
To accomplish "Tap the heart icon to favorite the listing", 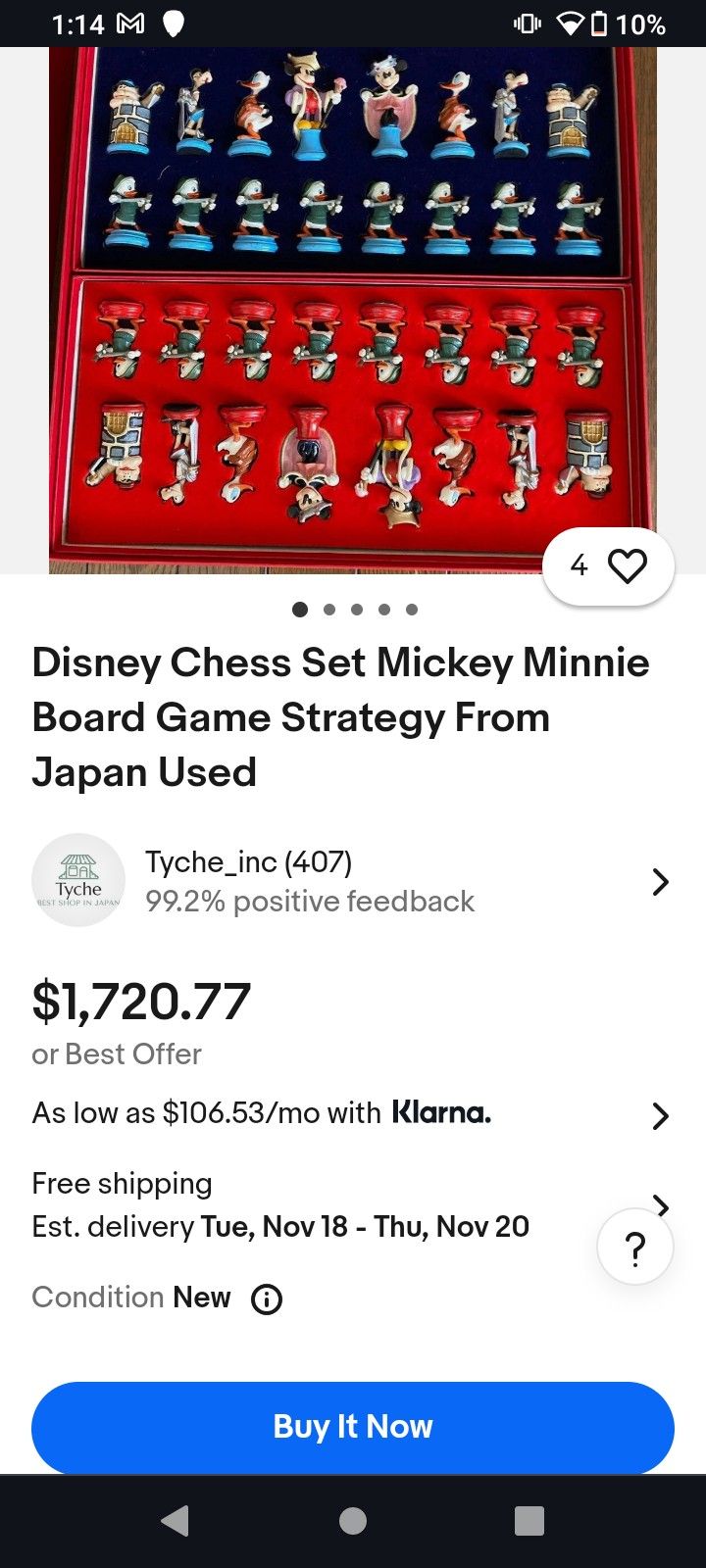I will pos(629,564).
